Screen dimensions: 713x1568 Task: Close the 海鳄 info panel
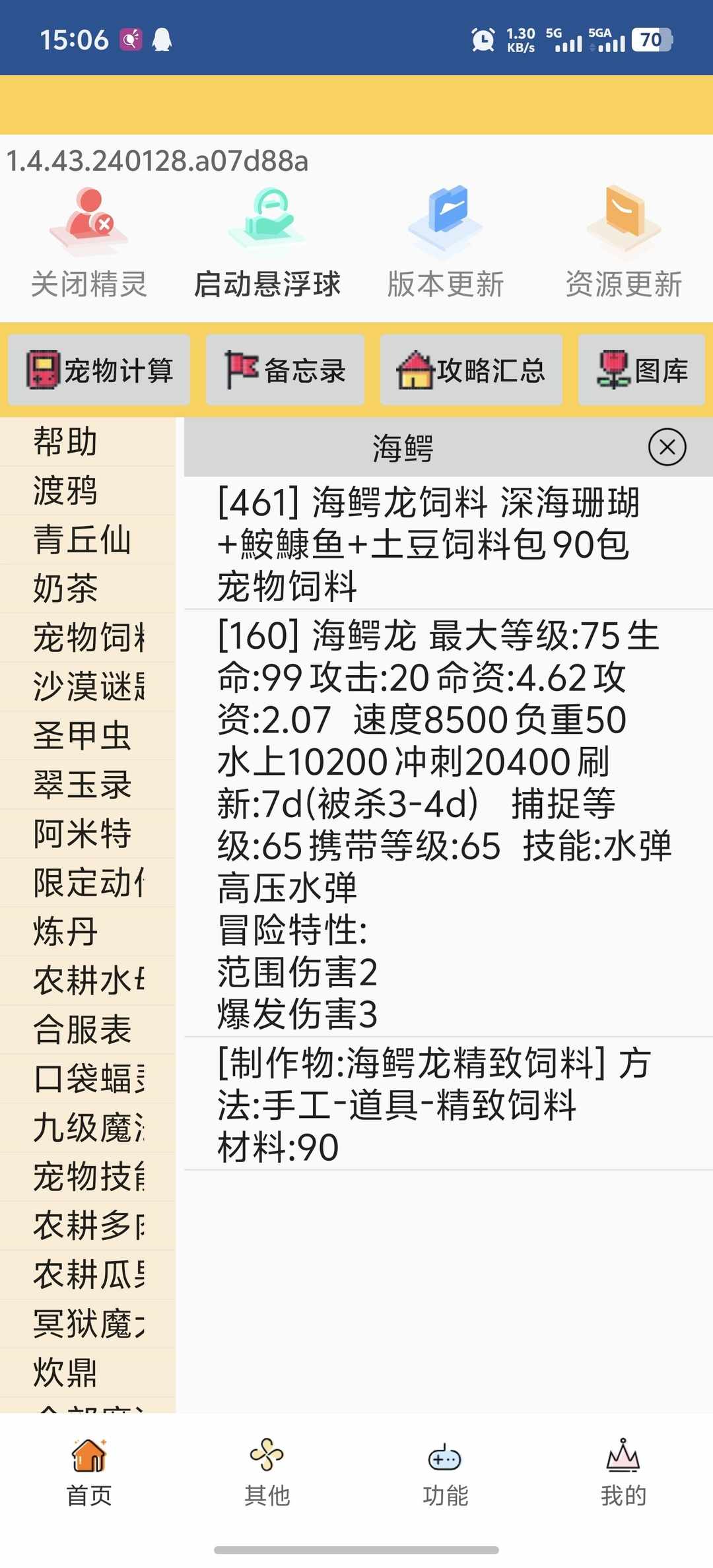667,447
